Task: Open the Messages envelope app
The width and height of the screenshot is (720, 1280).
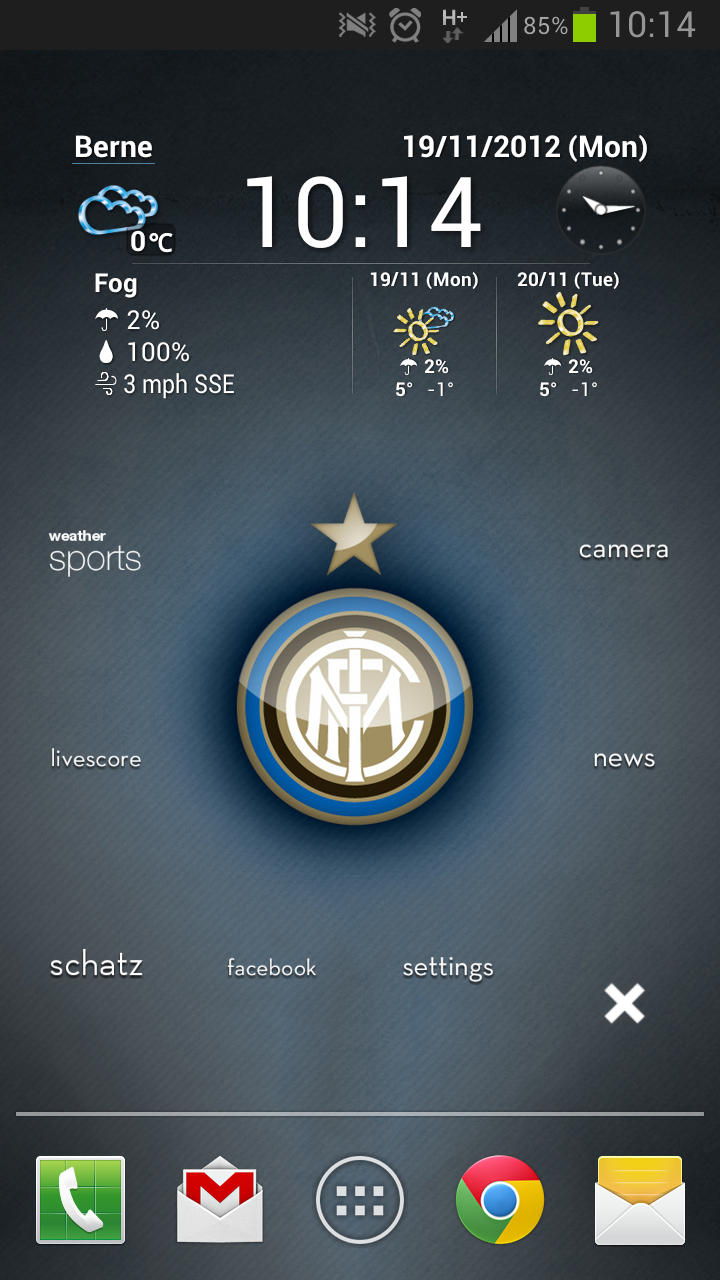Action: click(640, 1200)
